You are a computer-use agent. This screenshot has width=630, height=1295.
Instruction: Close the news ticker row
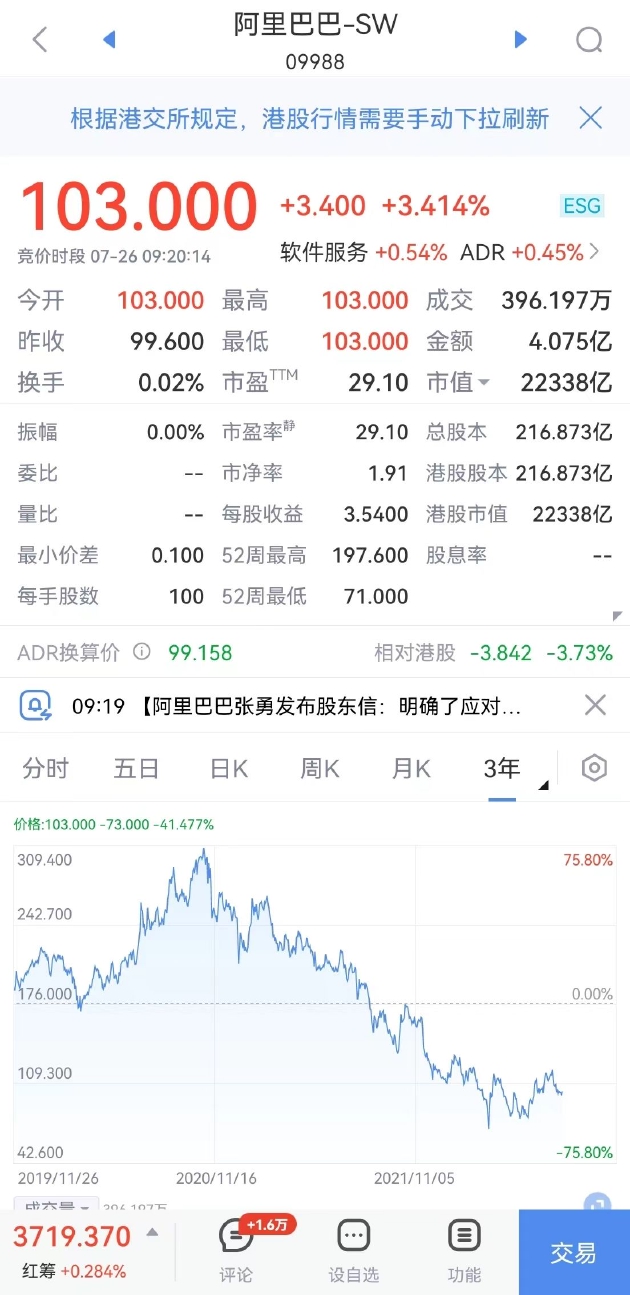(595, 706)
